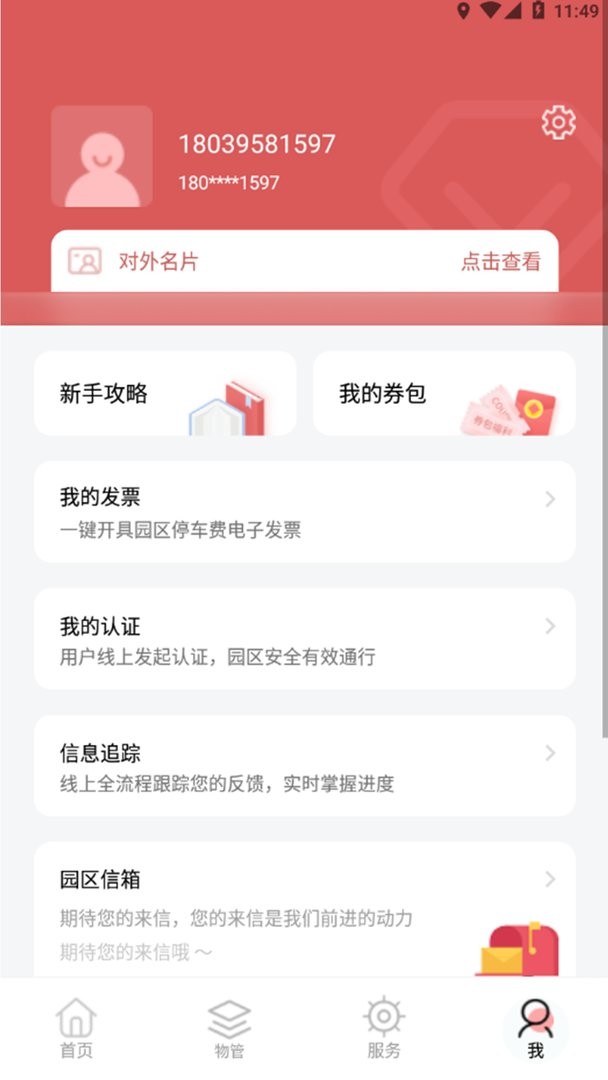Open the 新手攻略 beginner guide card
The height and width of the screenshot is (1080, 608).
pos(165,393)
